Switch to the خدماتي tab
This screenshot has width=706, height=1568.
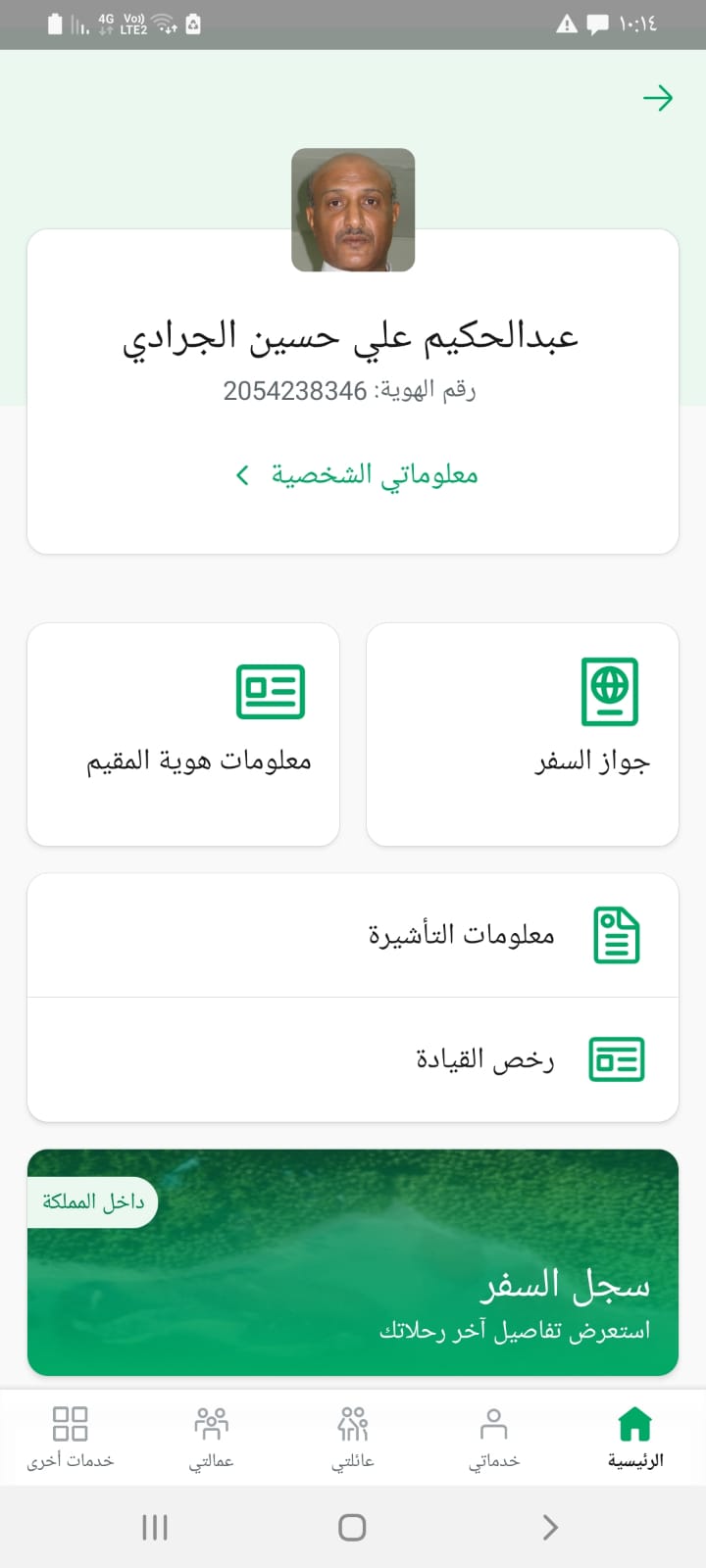coord(494,1438)
